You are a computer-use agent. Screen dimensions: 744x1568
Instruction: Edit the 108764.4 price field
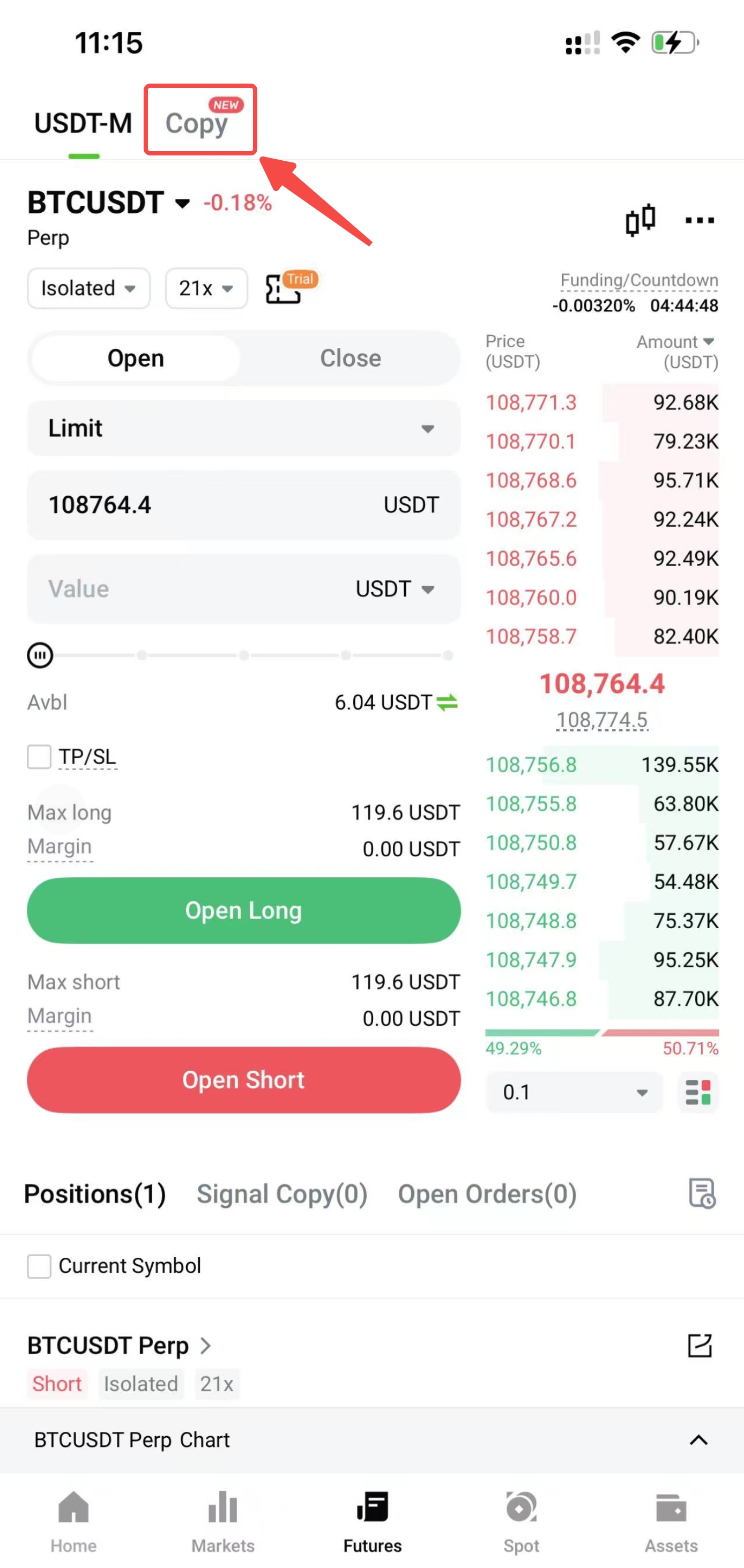point(243,505)
